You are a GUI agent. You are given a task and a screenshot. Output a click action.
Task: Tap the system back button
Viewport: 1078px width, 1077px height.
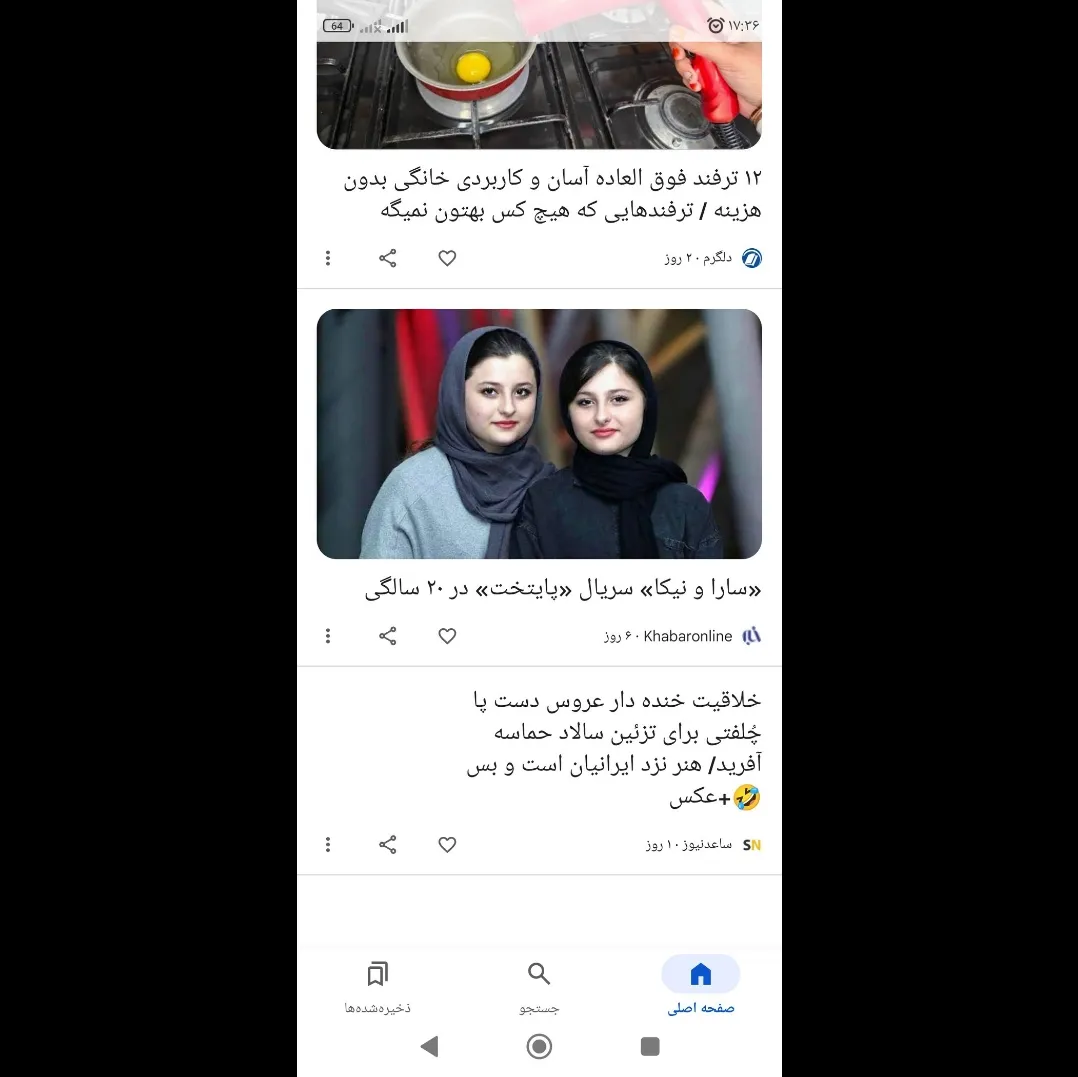coord(430,1047)
